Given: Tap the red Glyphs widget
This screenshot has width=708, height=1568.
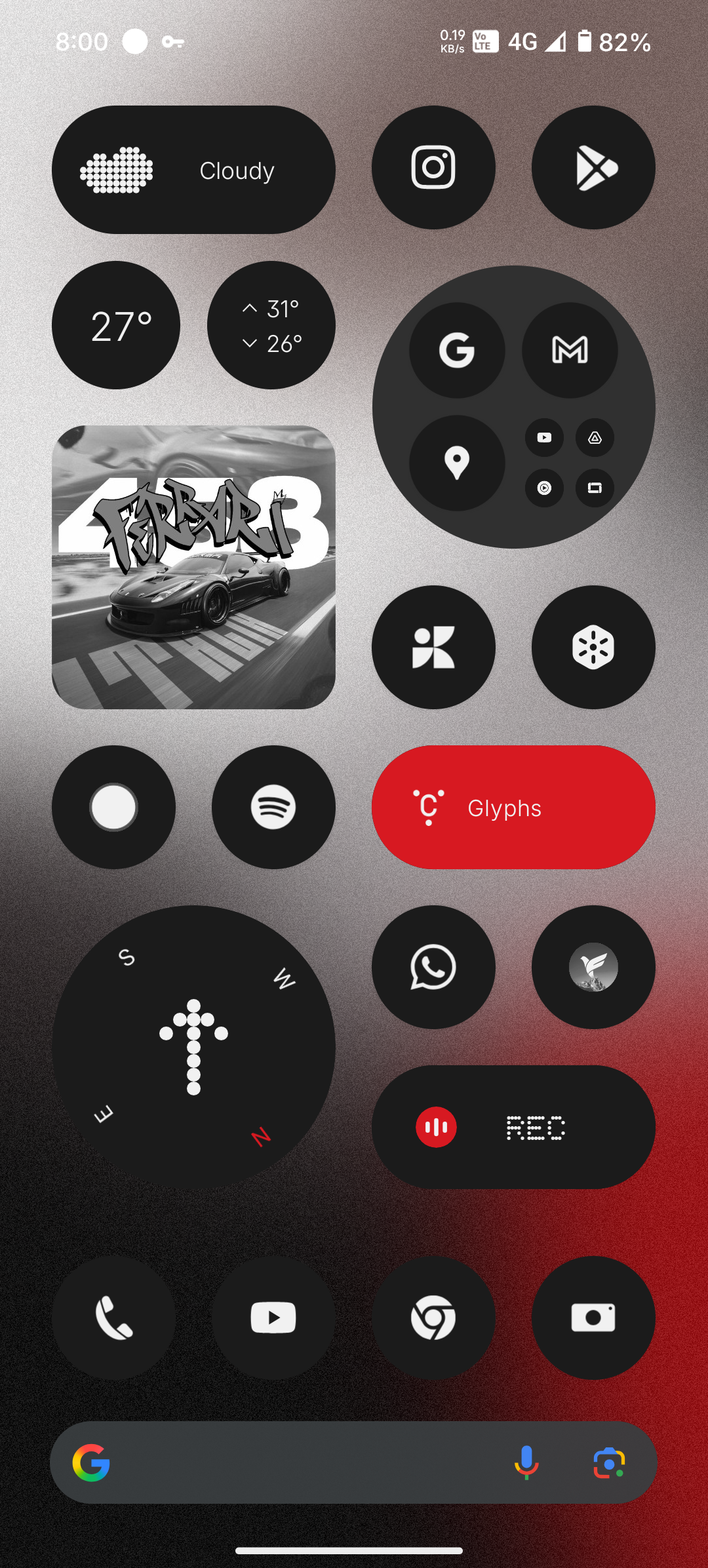Looking at the screenshot, I should pos(513,807).
